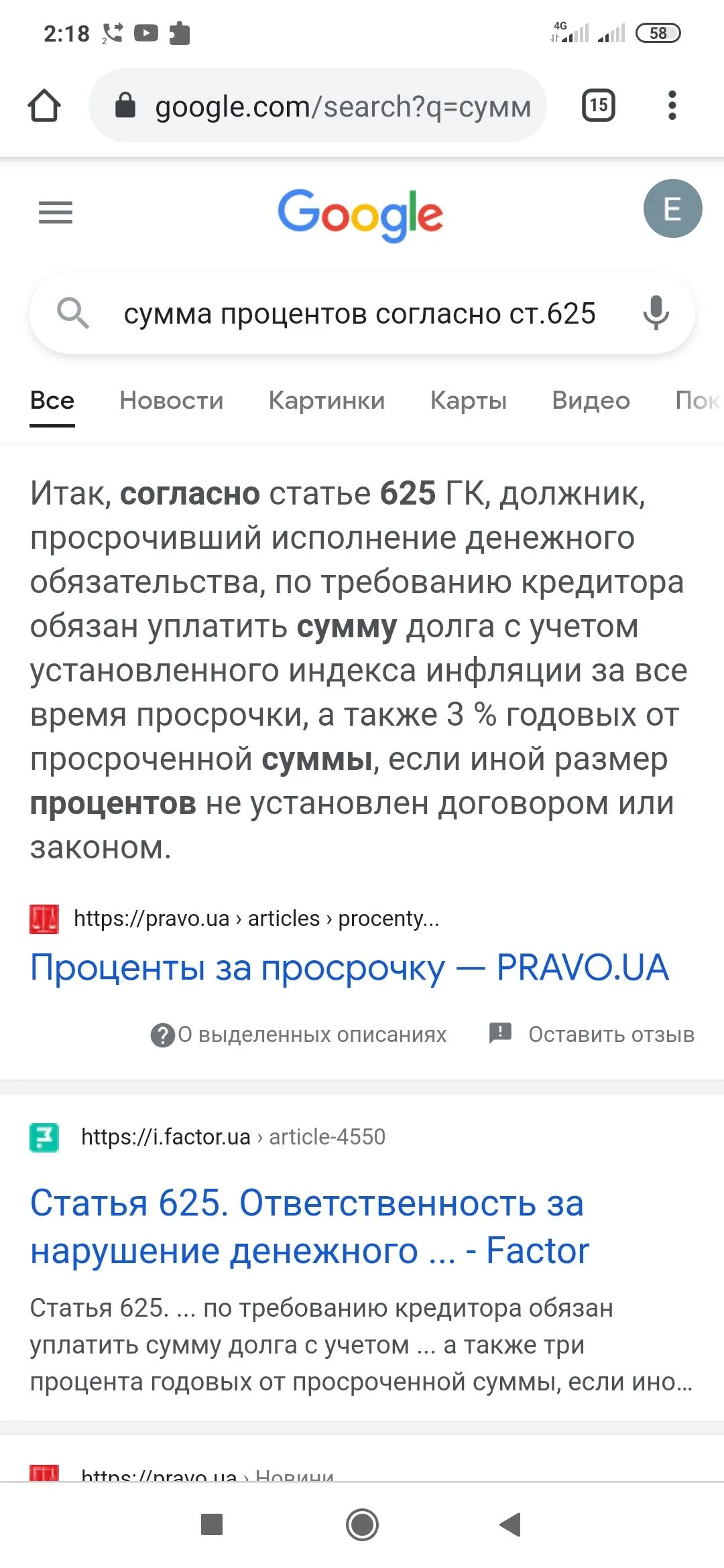This screenshot has height=1568, width=724.
Task: Start voice search with the microphone
Action: click(656, 313)
